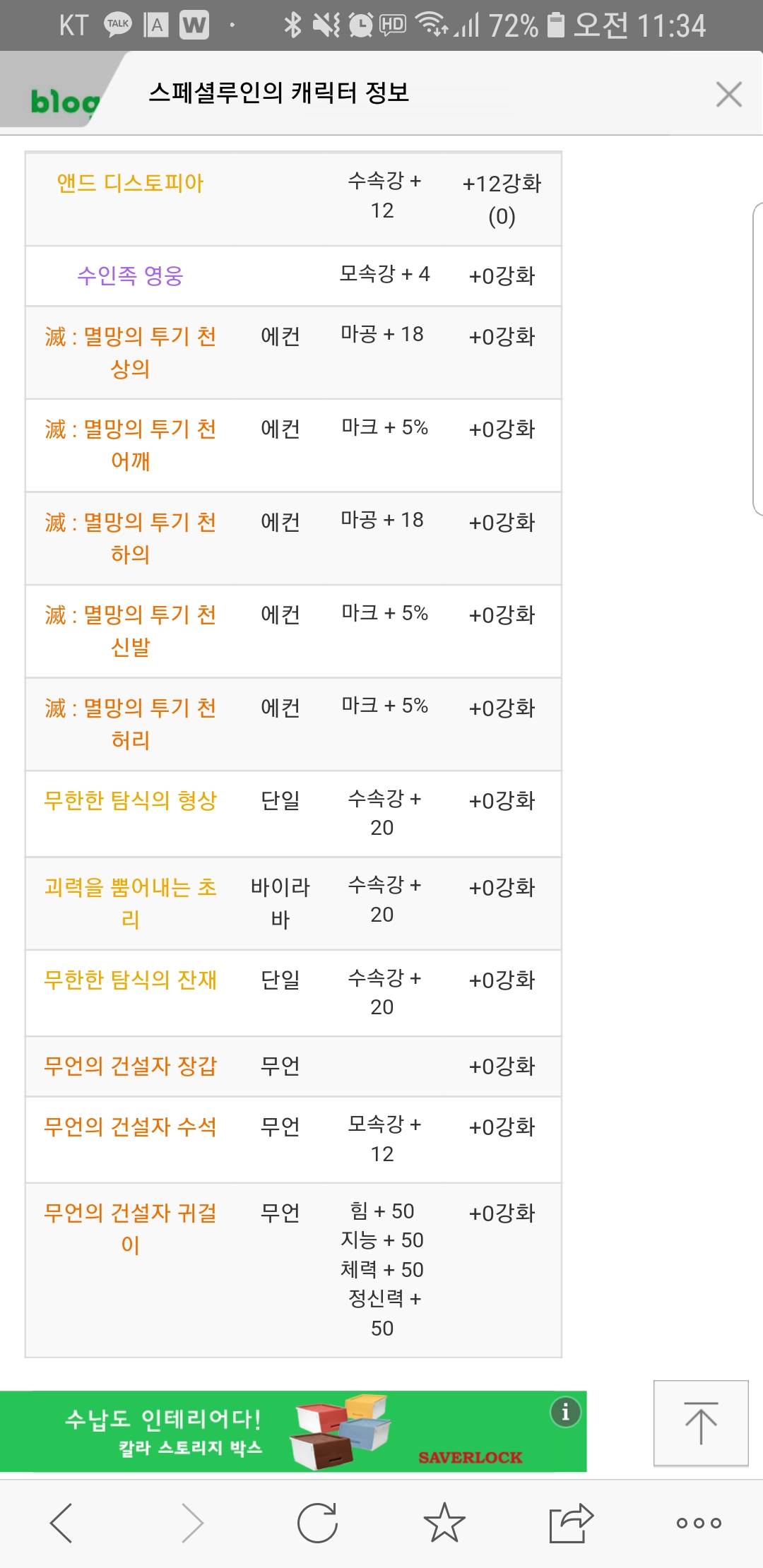Open the 무한한 탐식의 잔재 item link

pos(130,980)
